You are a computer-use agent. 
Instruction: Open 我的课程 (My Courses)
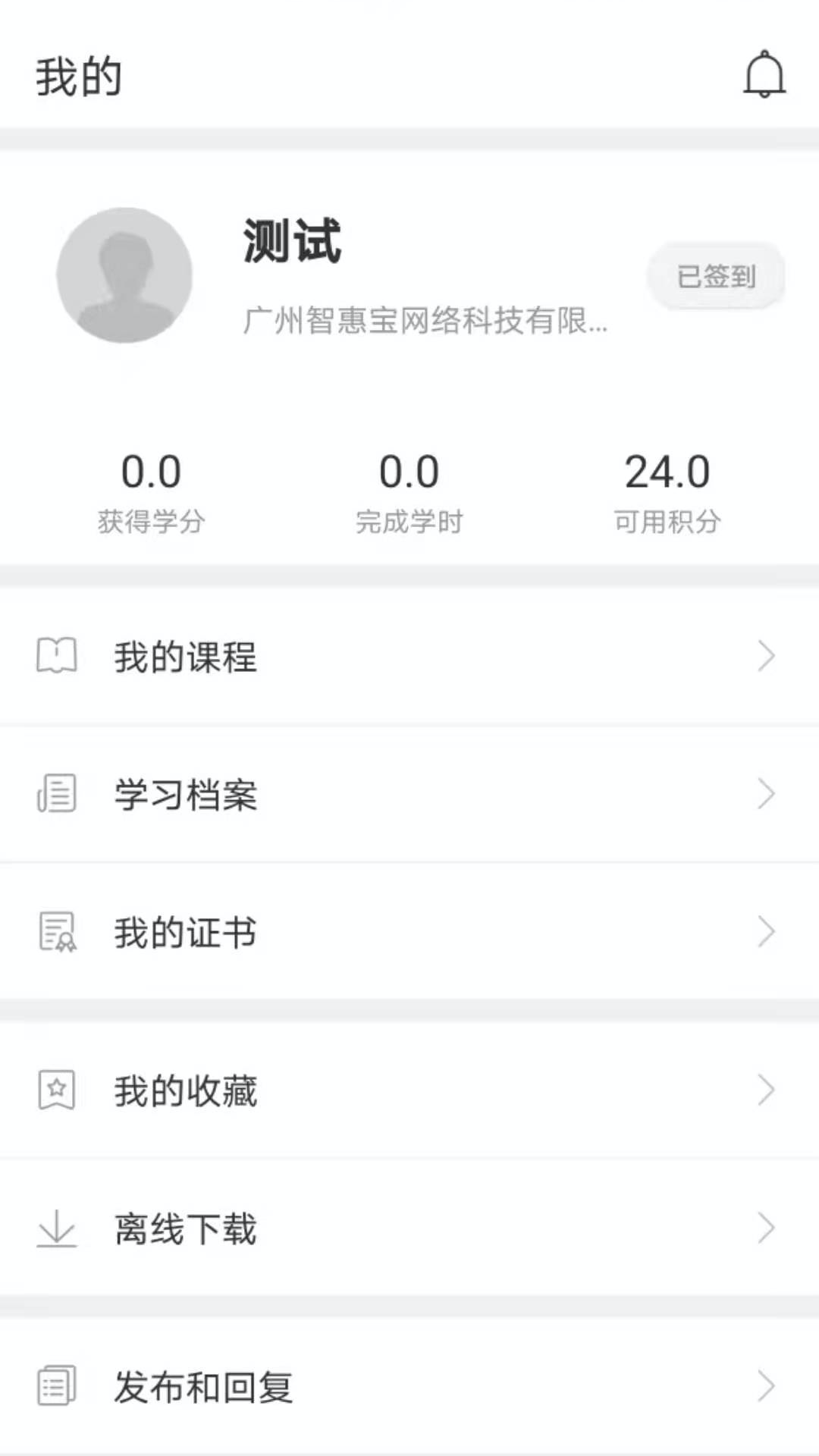click(x=409, y=657)
